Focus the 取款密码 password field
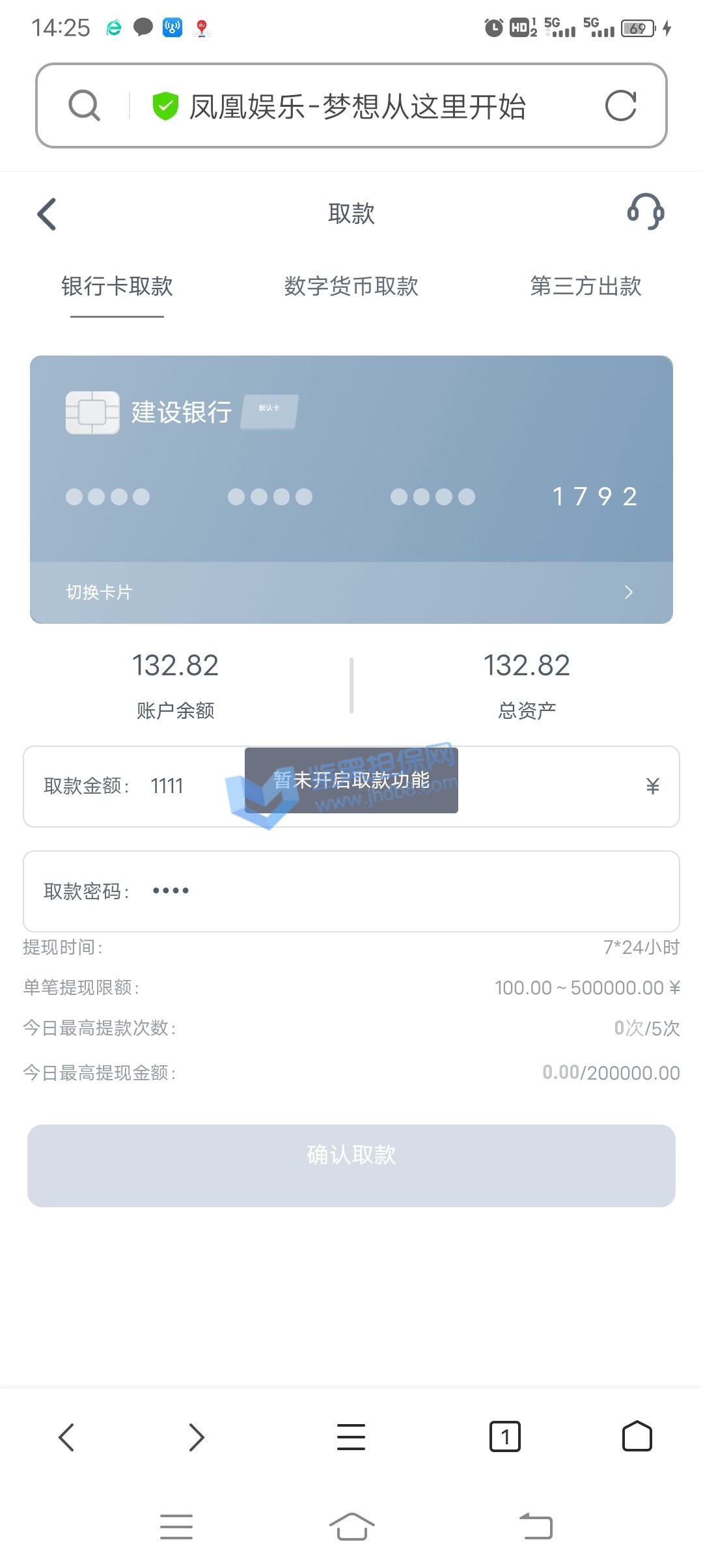Image resolution: width=703 pixels, height=1568 pixels. 404,891
